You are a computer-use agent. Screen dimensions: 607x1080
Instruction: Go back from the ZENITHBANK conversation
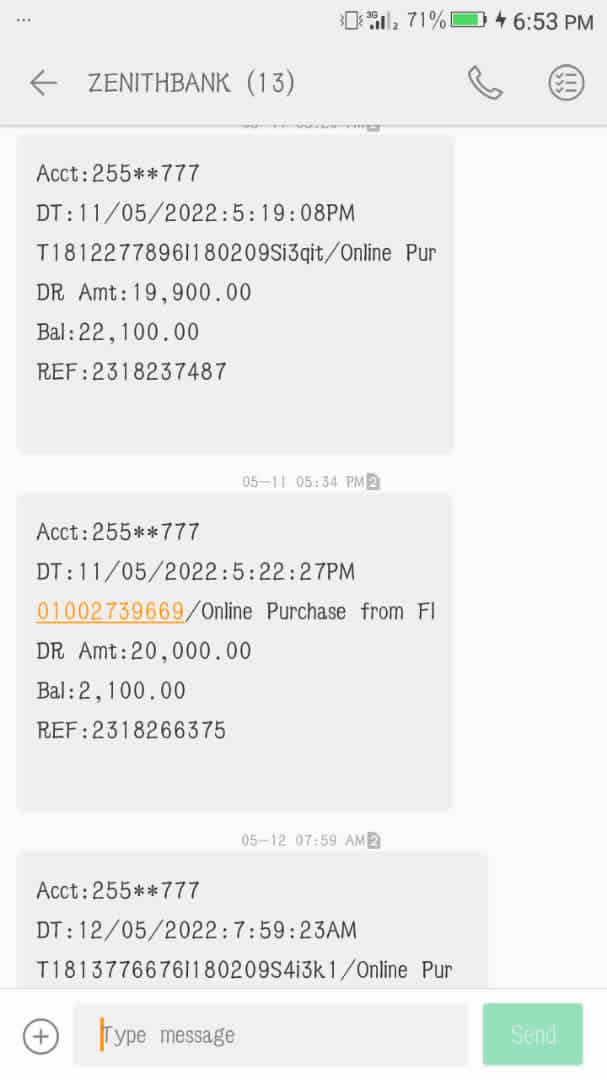tap(43, 83)
